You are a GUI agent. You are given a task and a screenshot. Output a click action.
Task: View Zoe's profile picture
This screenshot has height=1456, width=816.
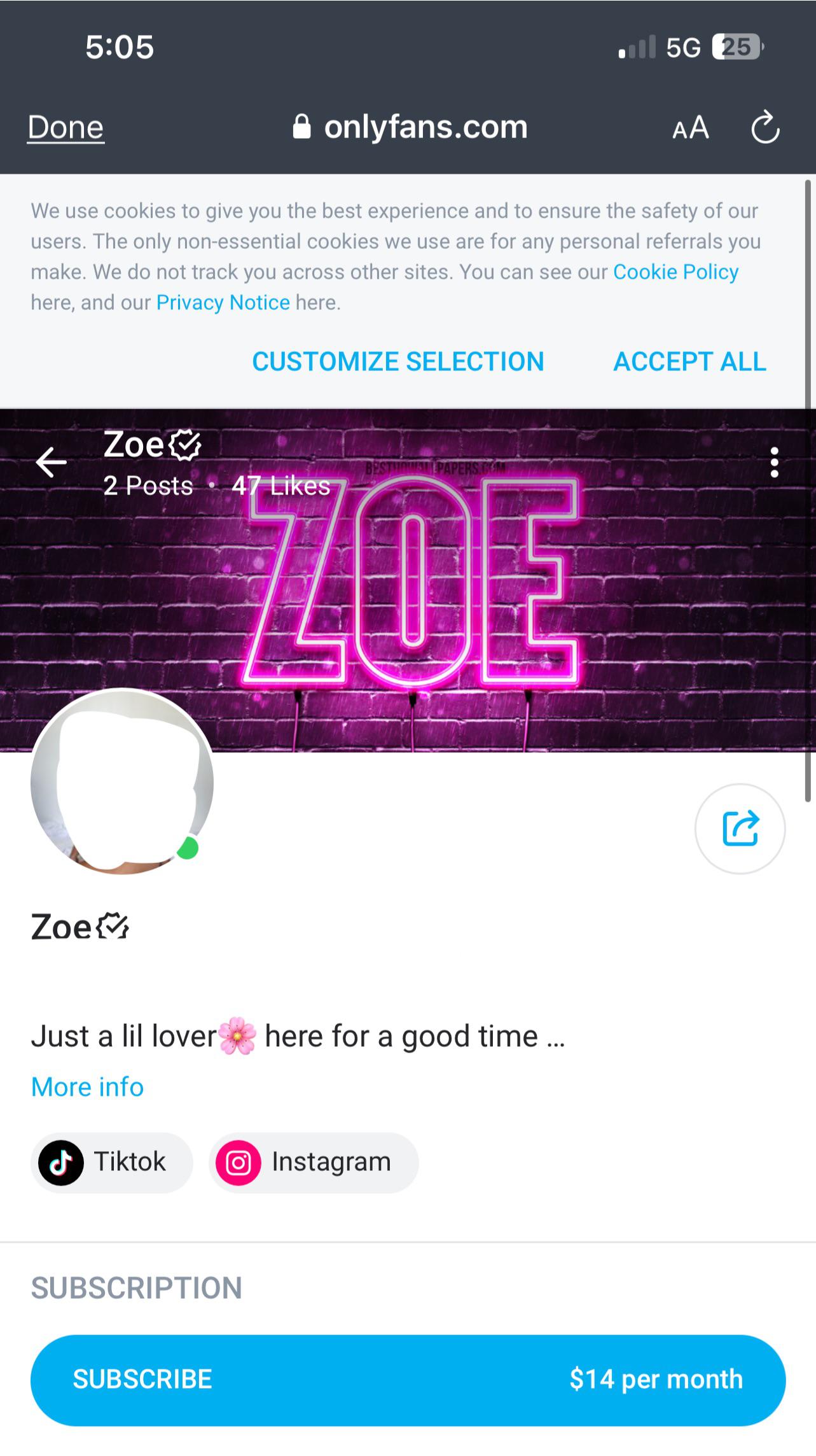point(121,781)
